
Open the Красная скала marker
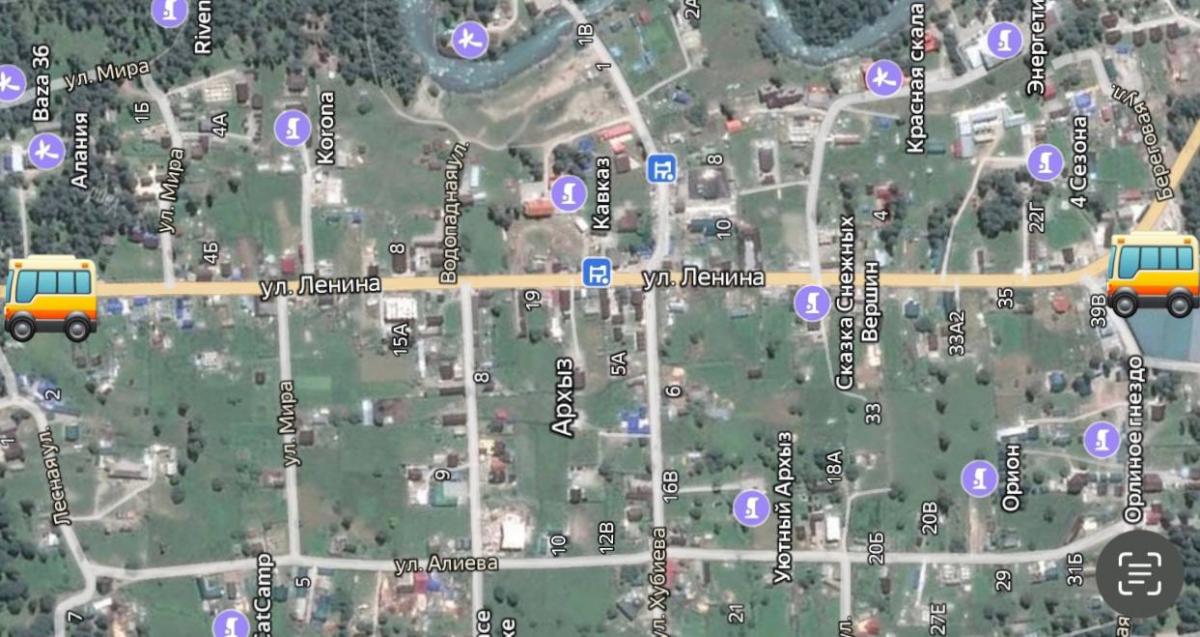coord(885,77)
